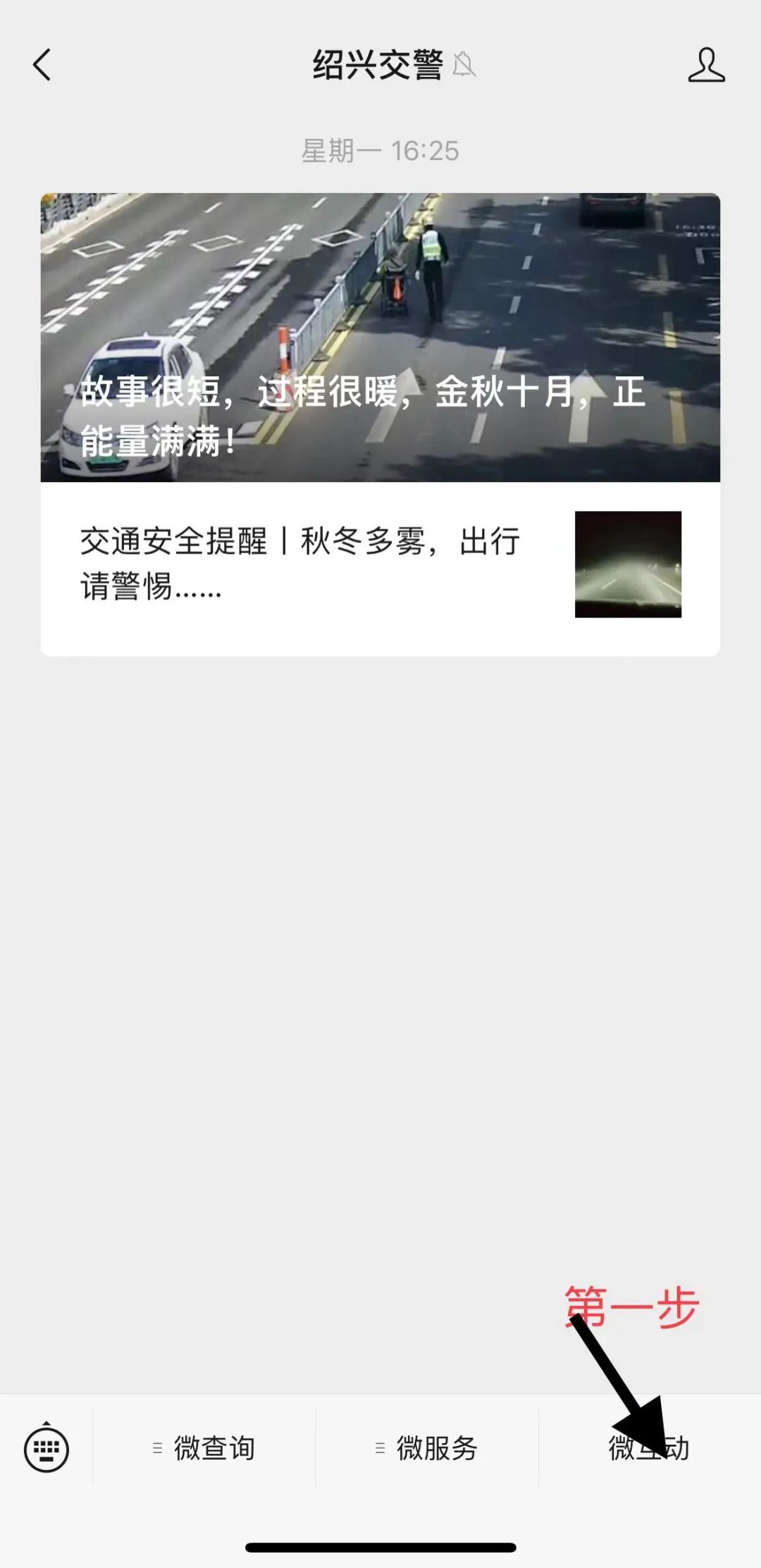Select the 微互动 menu
The width and height of the screenshot is (761, 1568).
[648, 1449]
